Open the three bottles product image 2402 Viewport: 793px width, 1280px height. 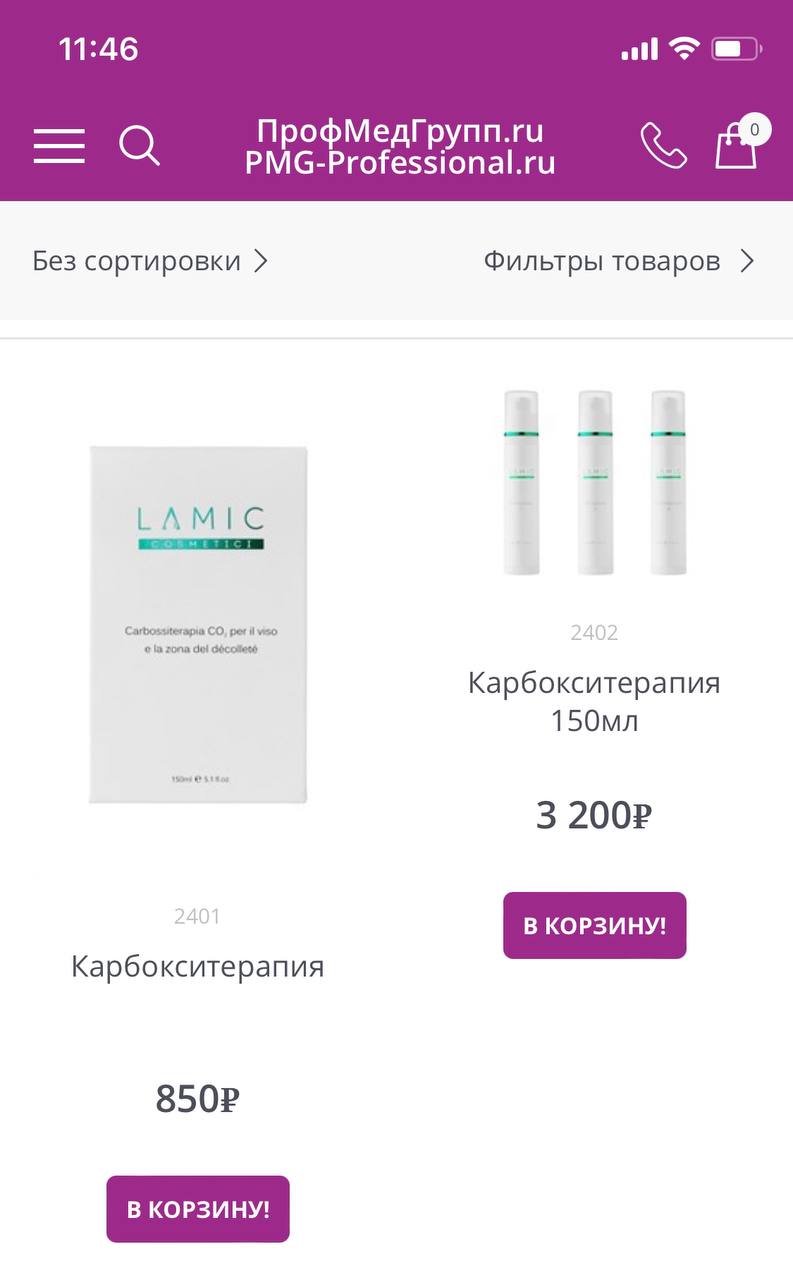[594, 483]
